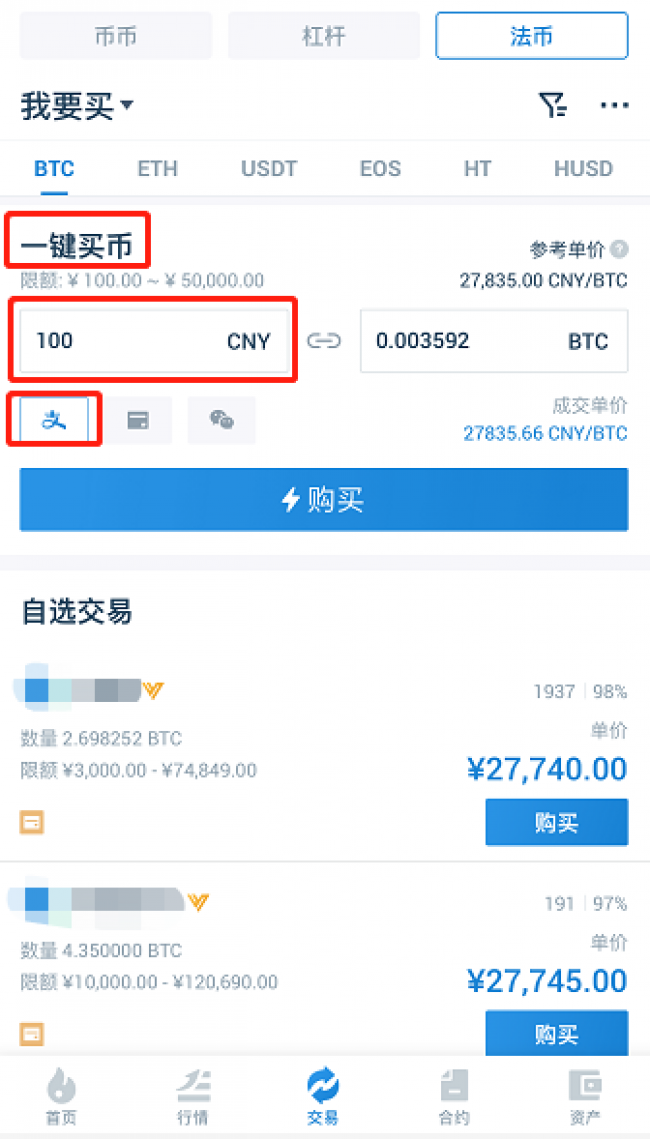
Task: Open the 资产 assets tab
Action: [x=585, y=1098]
